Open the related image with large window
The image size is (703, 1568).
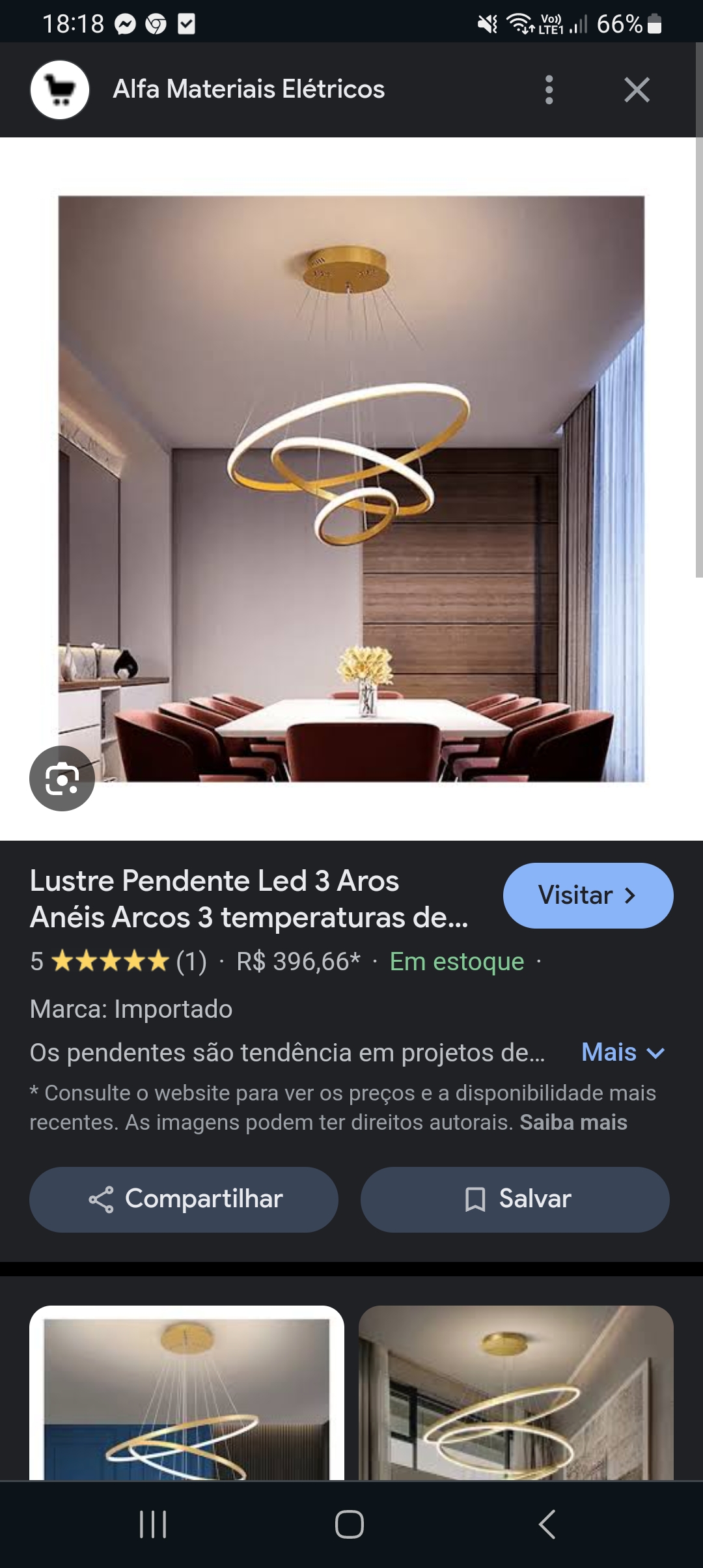[516, 1392]
